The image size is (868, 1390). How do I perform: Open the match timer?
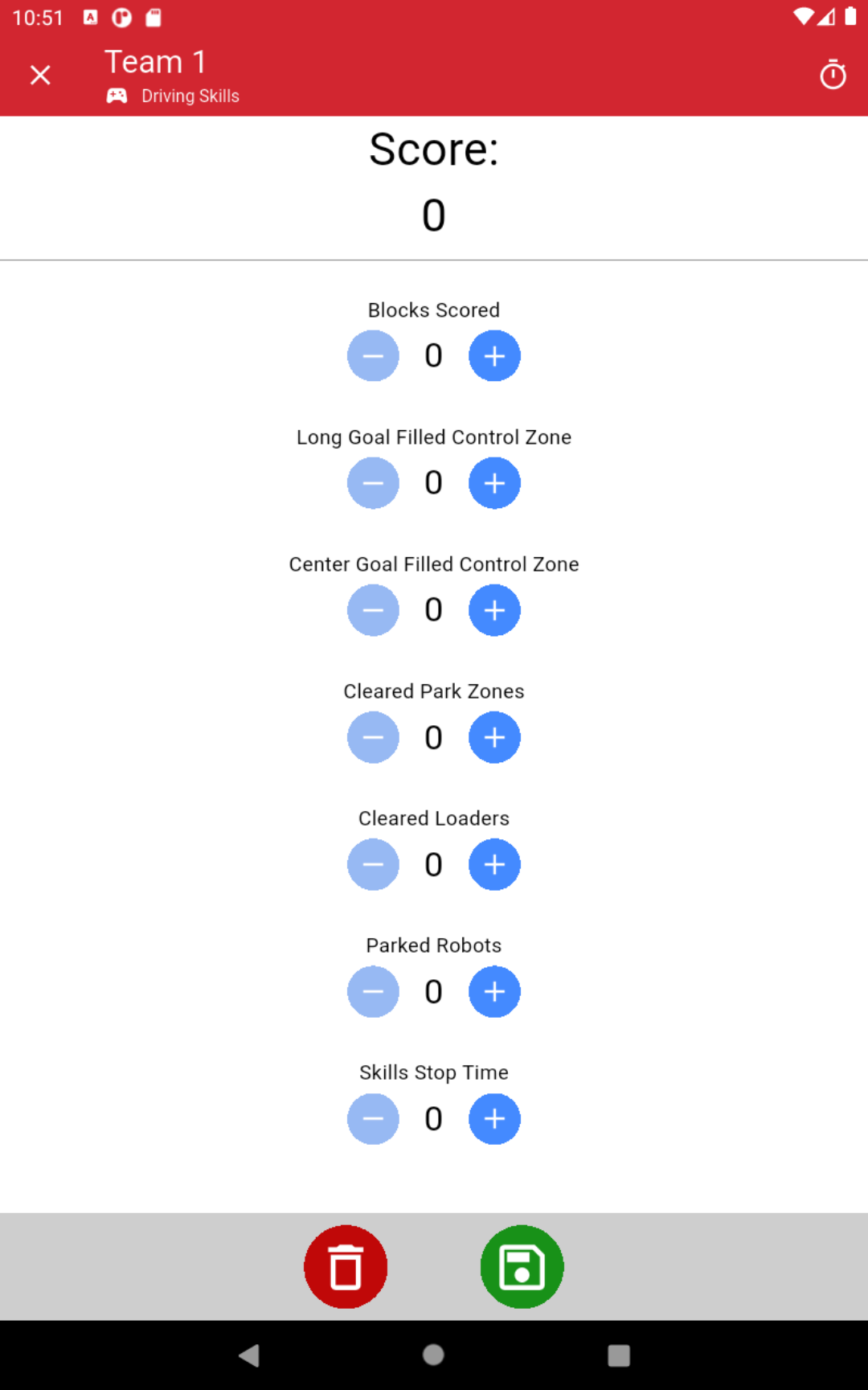pos(833,74)
